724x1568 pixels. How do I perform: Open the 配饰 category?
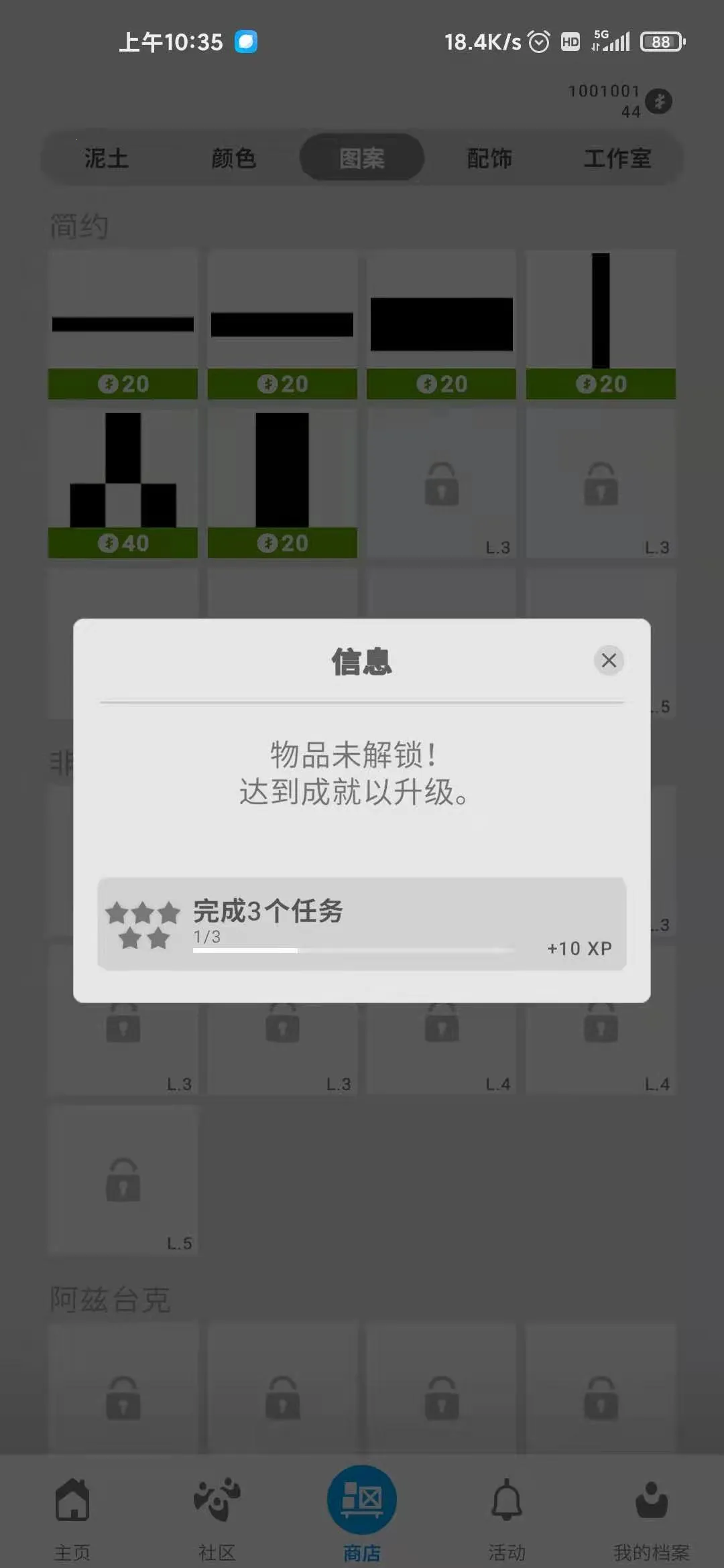click(489, 158)
